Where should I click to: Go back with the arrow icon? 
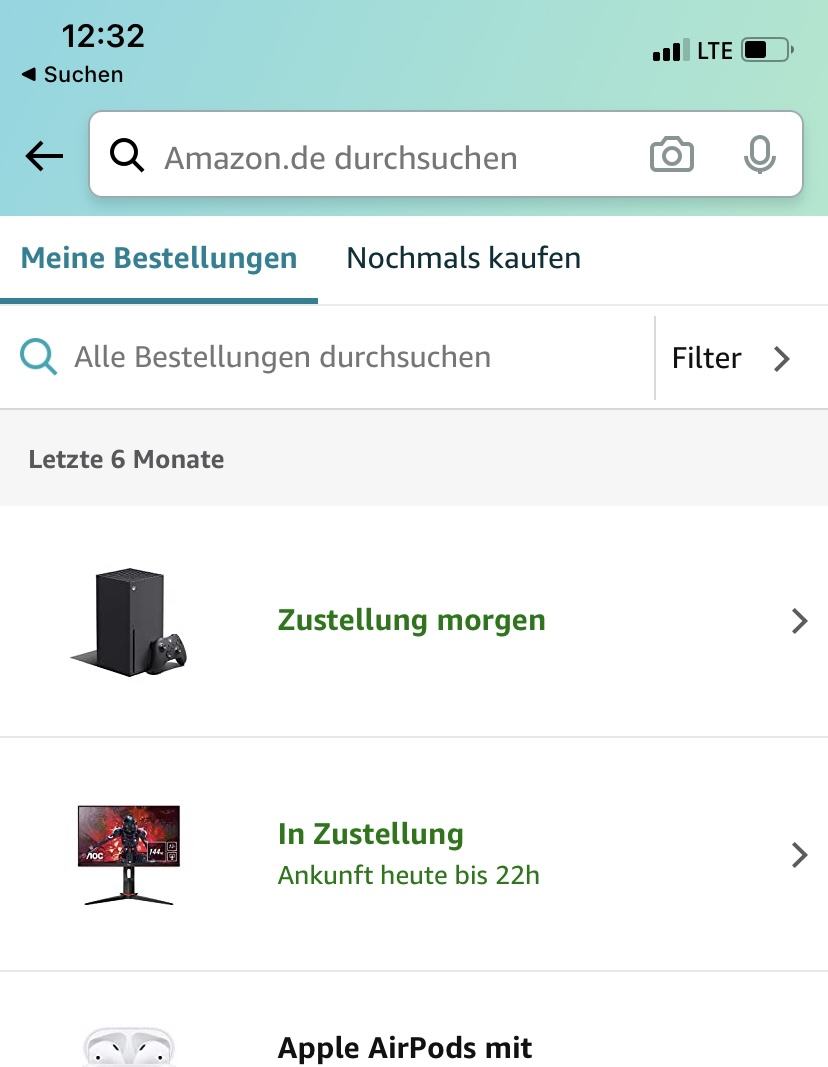(44, 156)
